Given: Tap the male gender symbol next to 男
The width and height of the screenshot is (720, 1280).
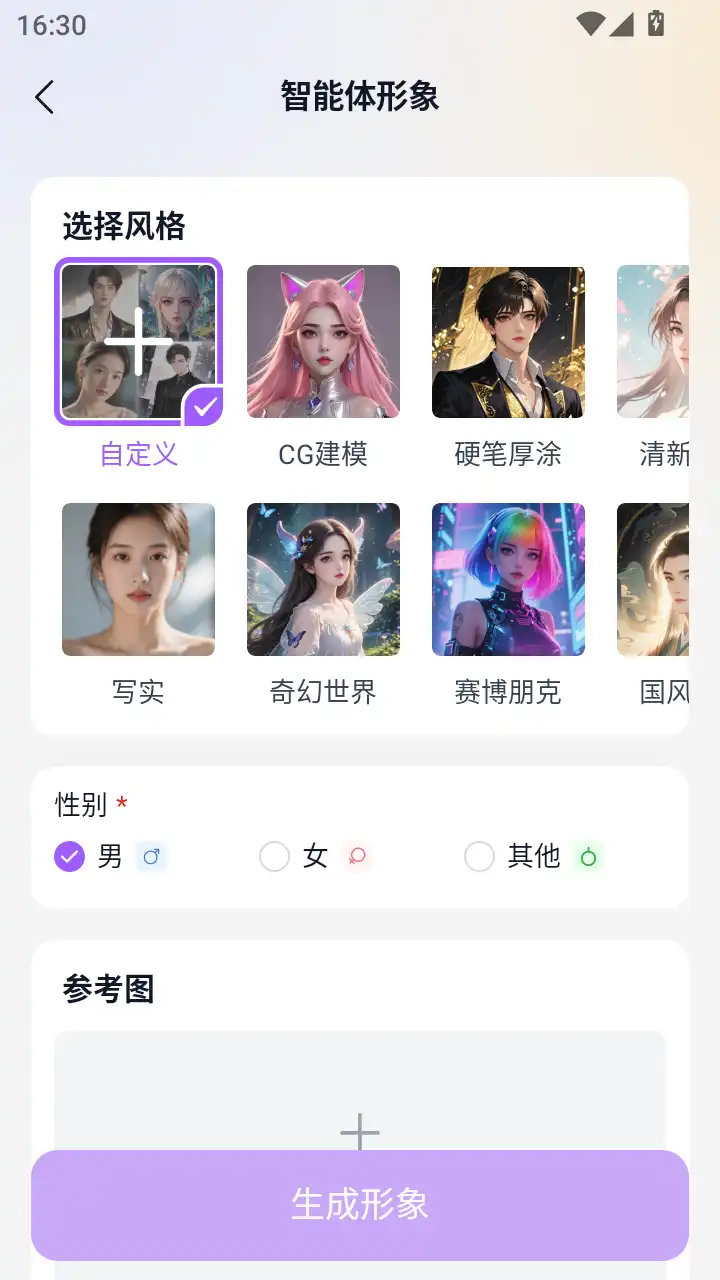Looking at the screenshot, I should [x=151, y=857].
